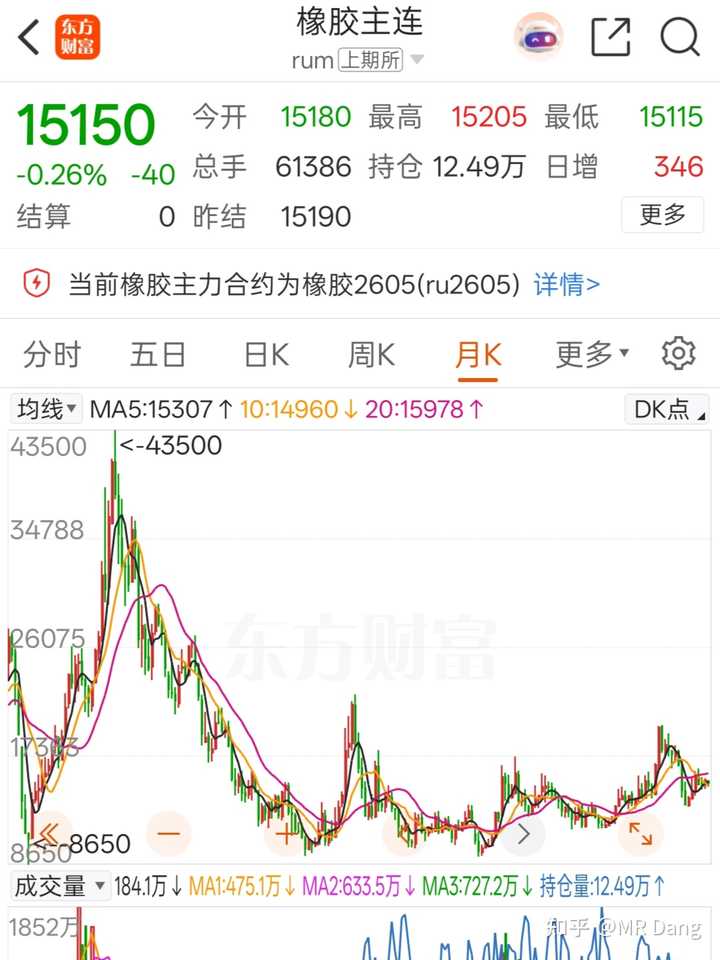Go back using the top-left arrow

(29, 38)
